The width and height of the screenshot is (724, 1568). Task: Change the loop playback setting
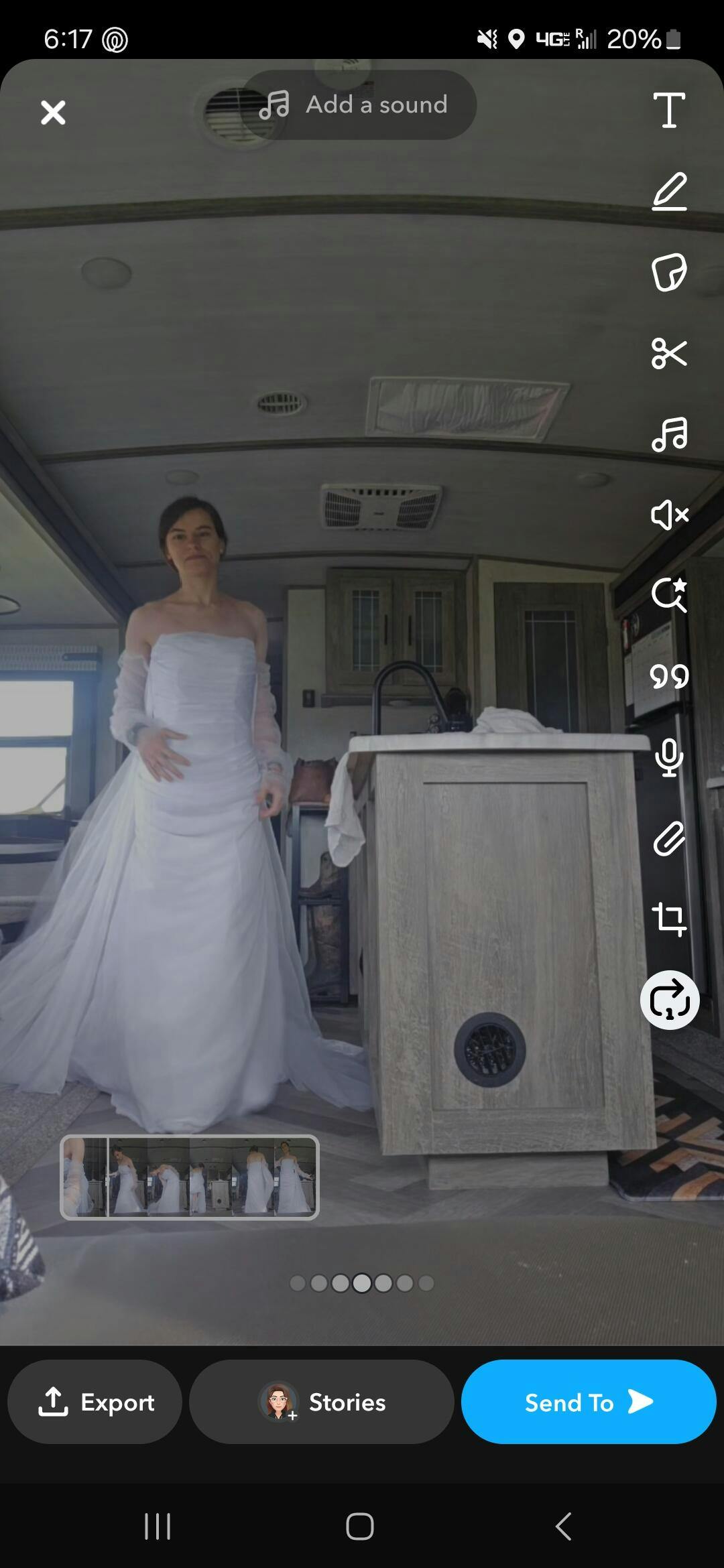click(x=669, y=1000)
